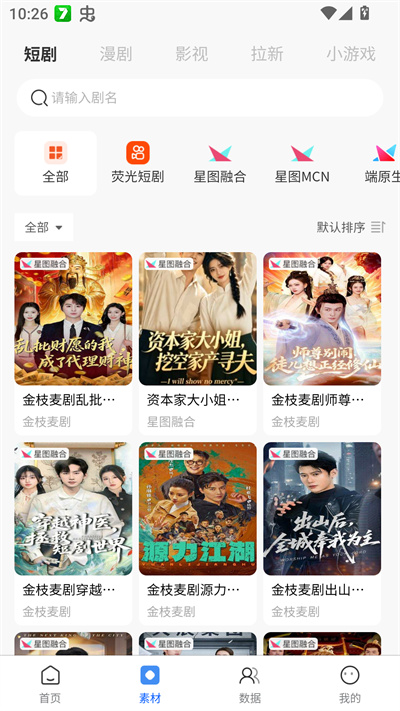The image size is (400, 711).
Task: Expand the 全部 dropdown filter
Action: coord(44,227)
